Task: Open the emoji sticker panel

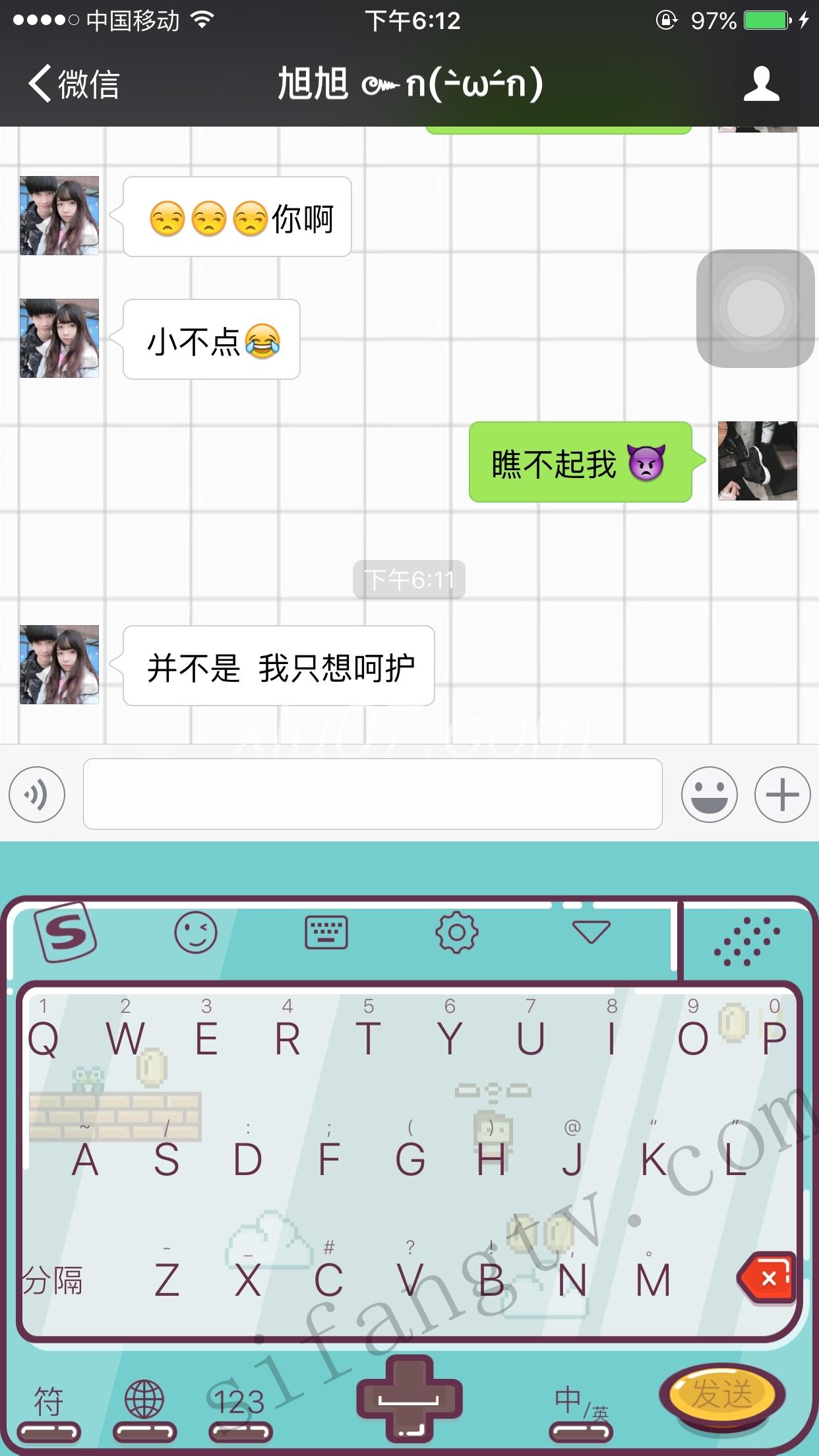Action: tap(709, 795)
